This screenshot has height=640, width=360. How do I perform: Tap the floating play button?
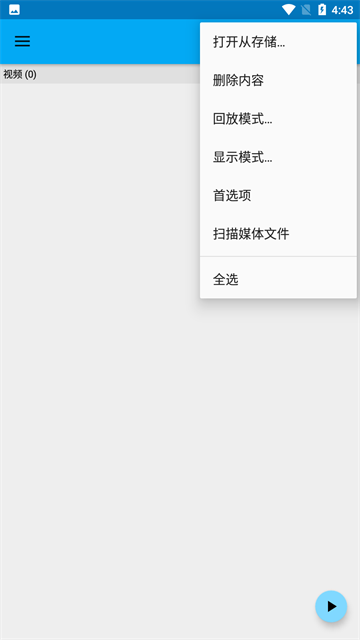[x=331, y=606]
